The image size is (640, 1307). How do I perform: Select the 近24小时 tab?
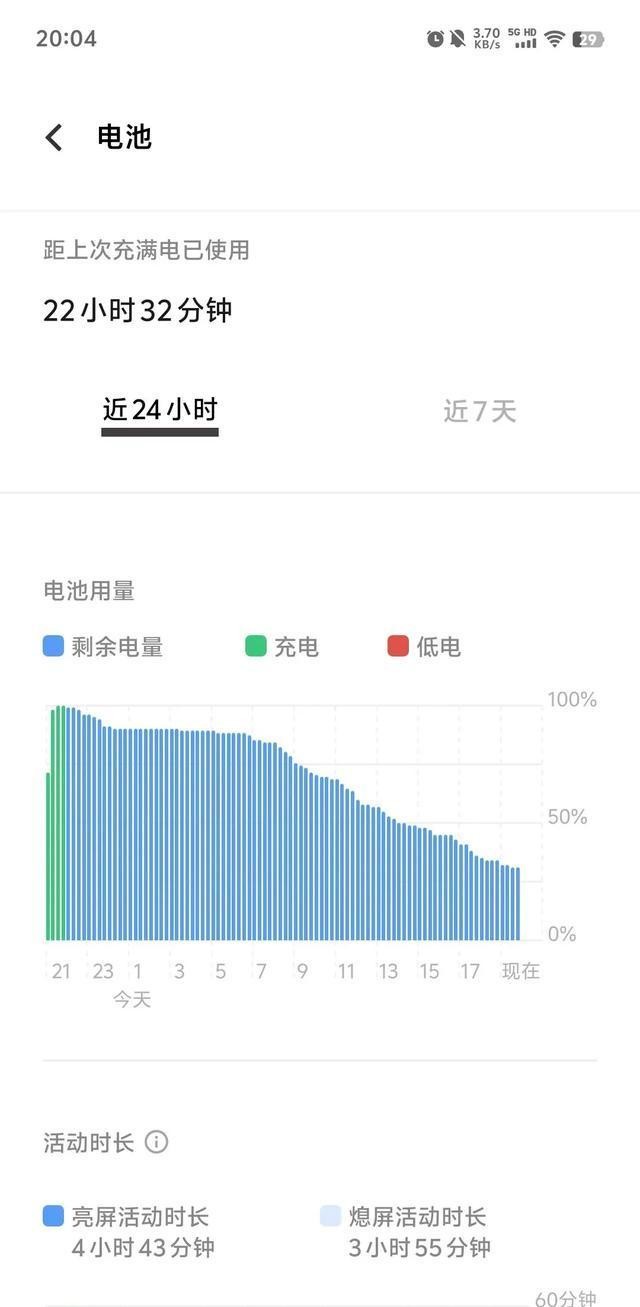(160, 410)
